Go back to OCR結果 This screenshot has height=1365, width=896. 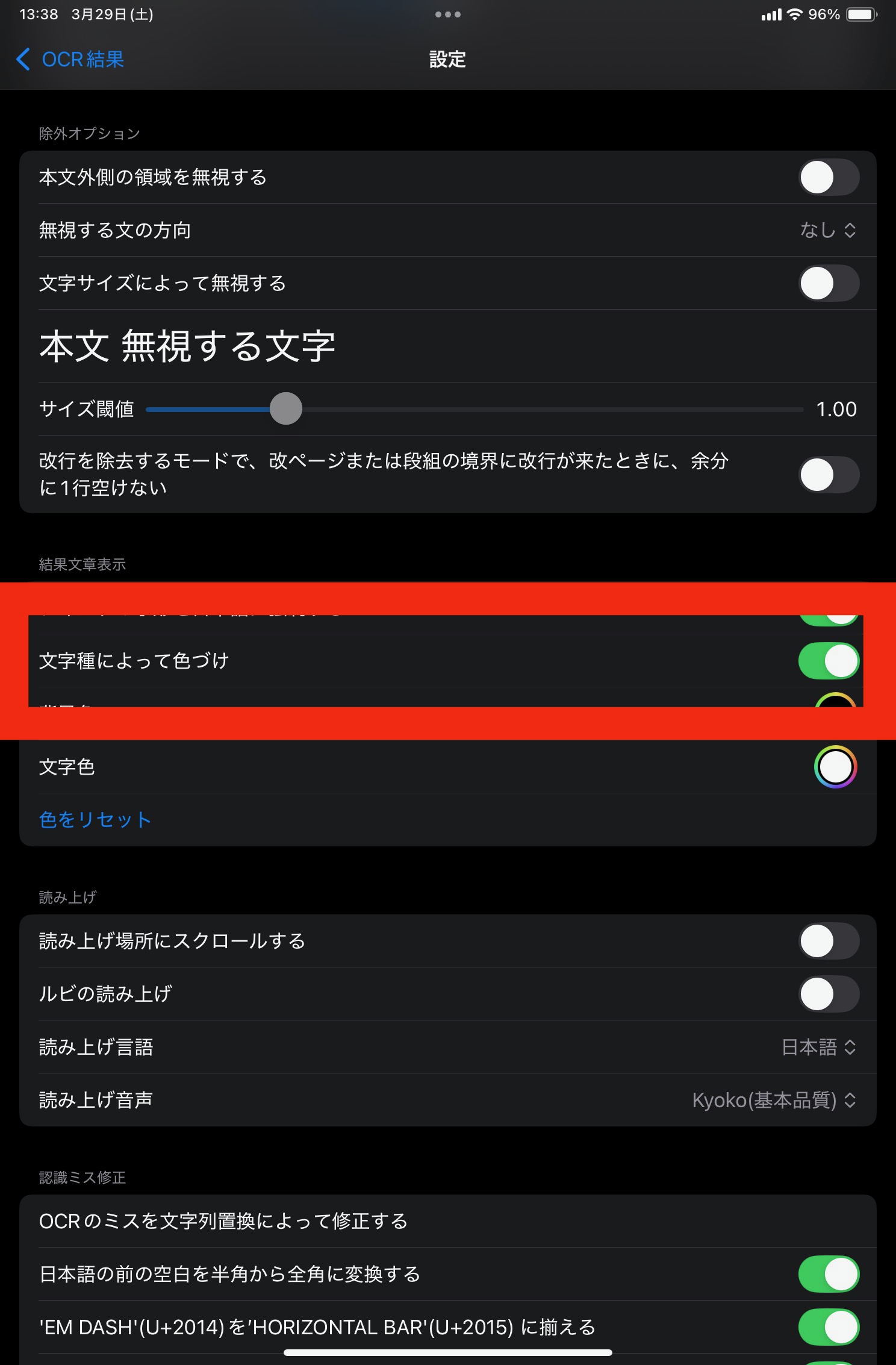(70, 60)
